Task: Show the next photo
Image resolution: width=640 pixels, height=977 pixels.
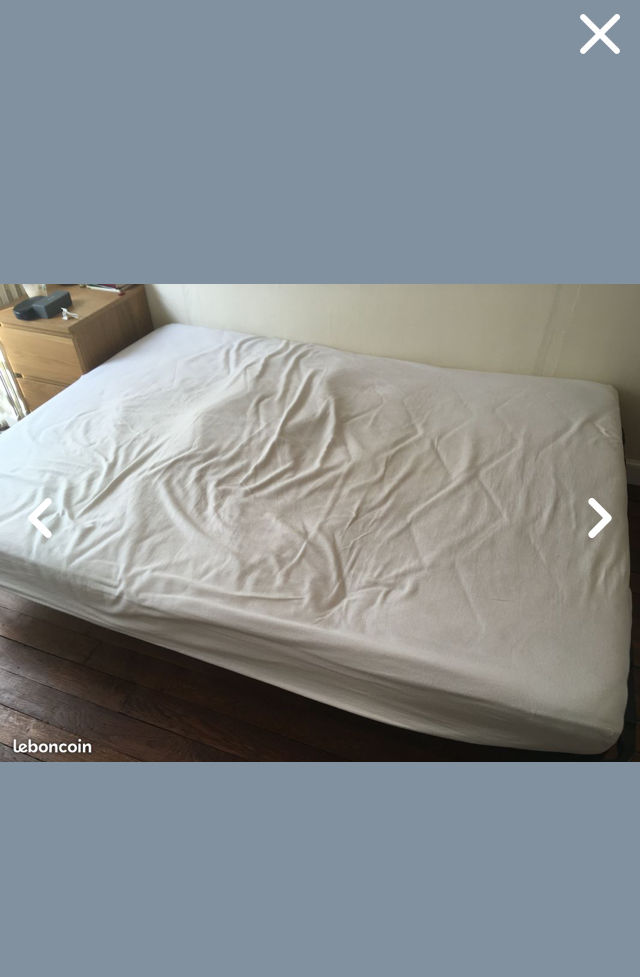Action: pyautogui.click(x=599, y=518)
